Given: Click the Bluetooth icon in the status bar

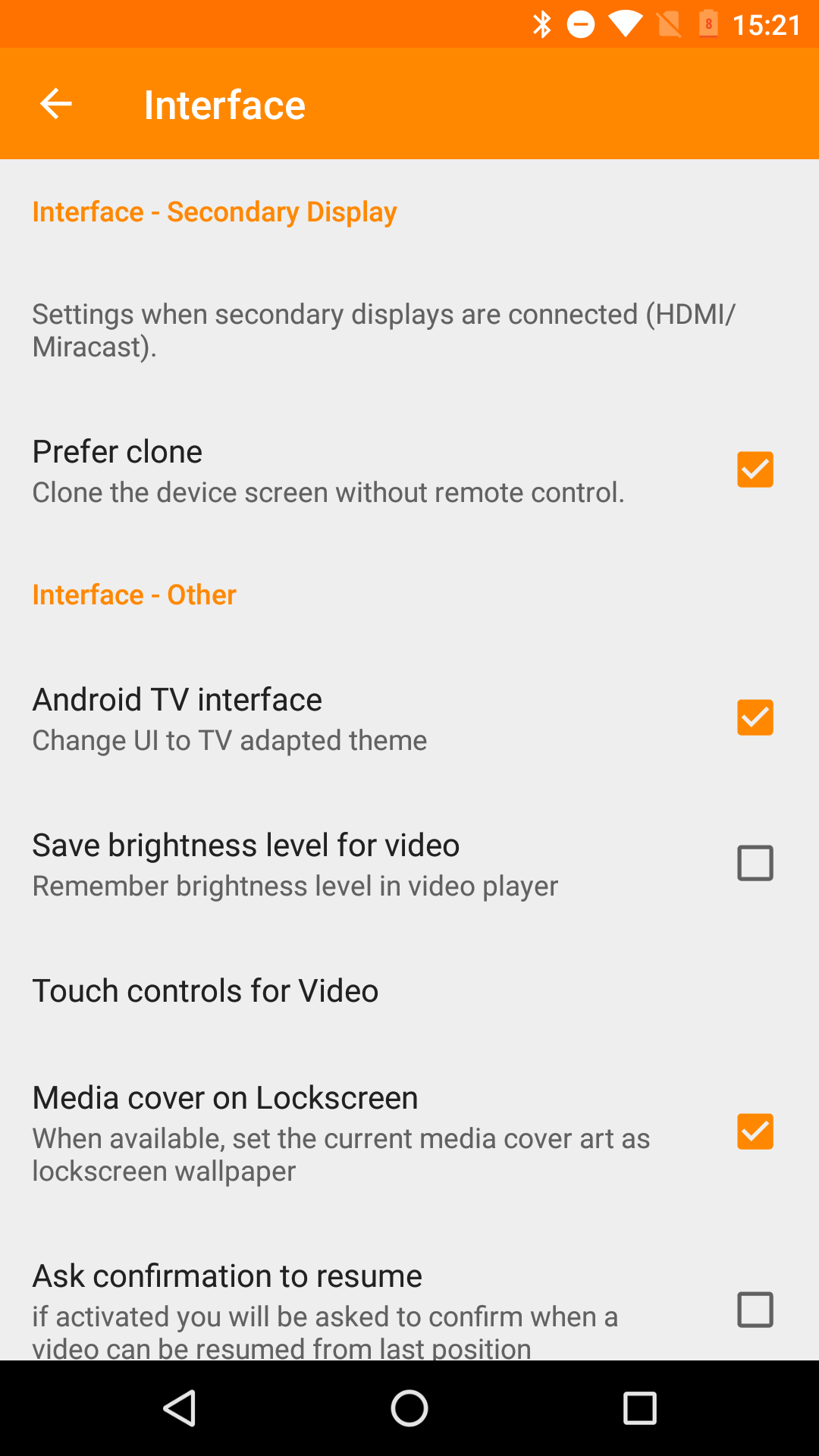Looking at the screenshot, I should tap(541, 24).
